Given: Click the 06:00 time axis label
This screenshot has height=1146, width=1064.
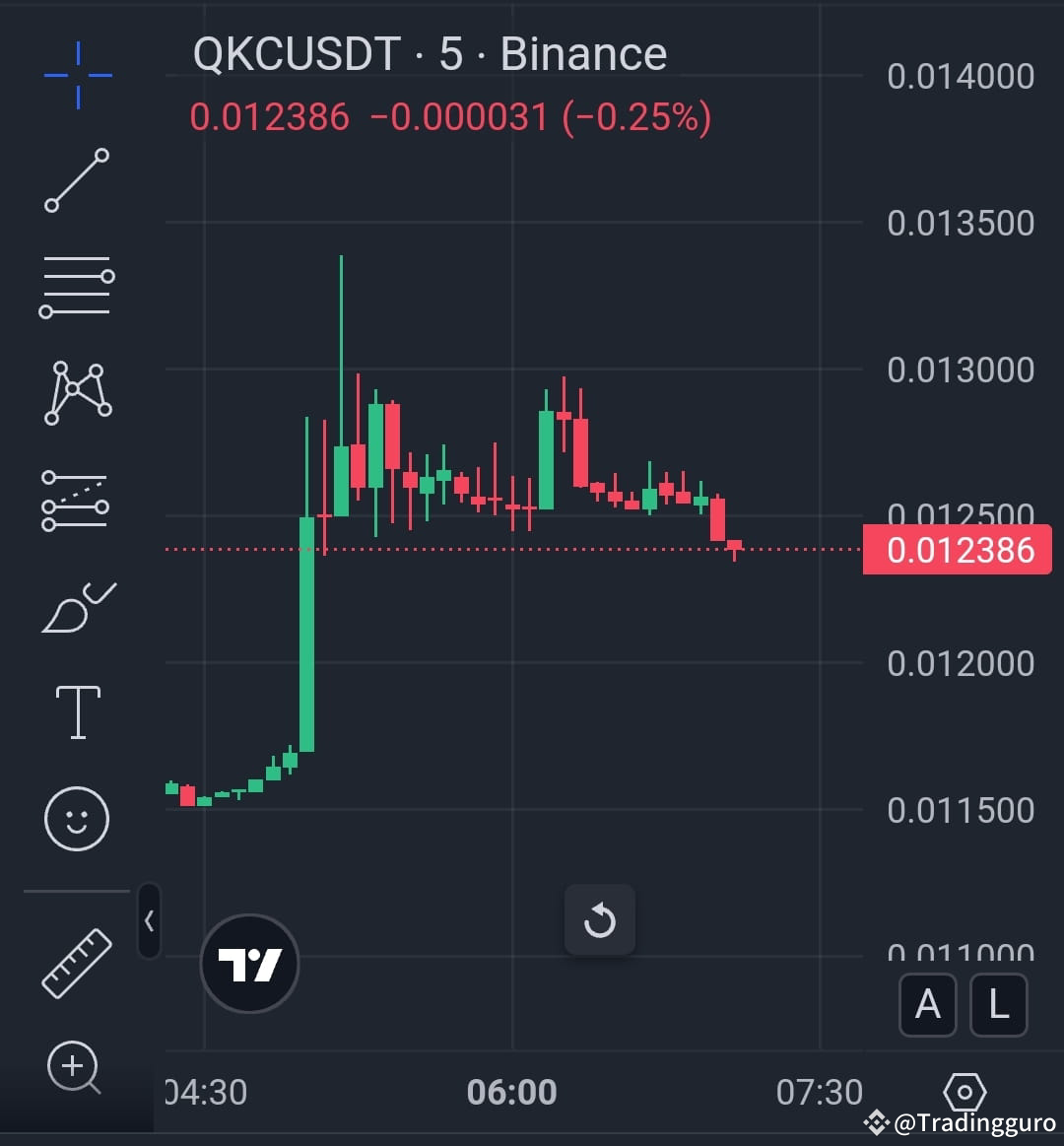Looking at the screenshot, I should [514, 1092].
